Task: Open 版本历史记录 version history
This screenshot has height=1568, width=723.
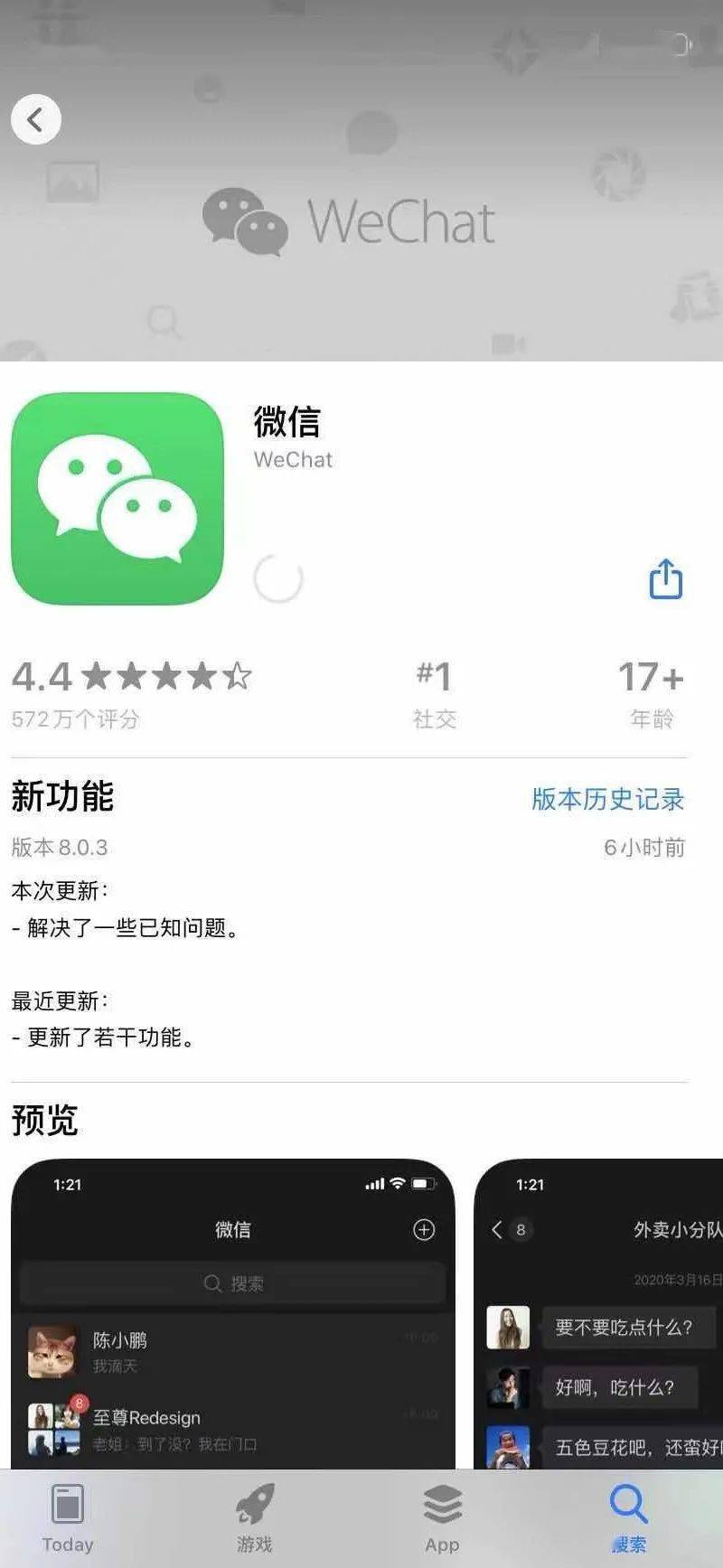Action: pyautogui.click(x=607, y=799)
